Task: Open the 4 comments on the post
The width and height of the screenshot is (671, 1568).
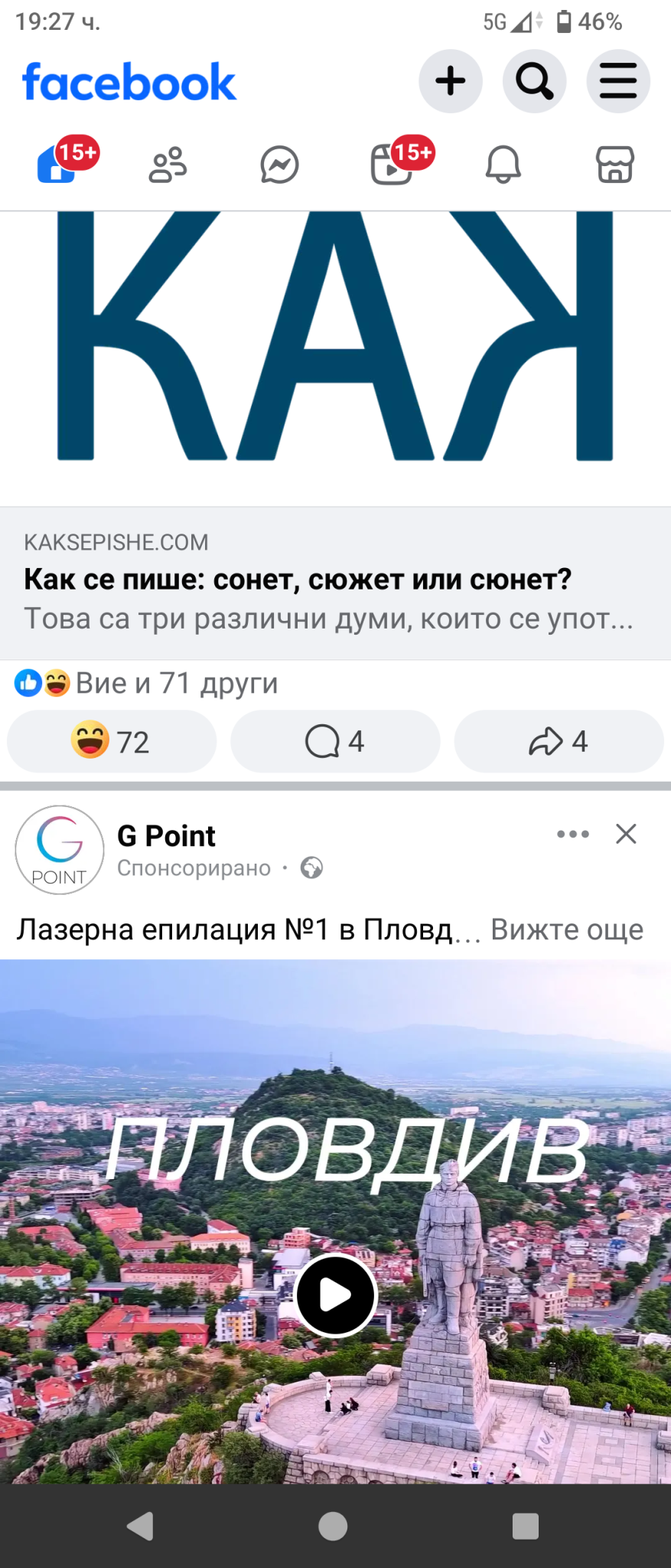Action: click(x=335, y=741)
